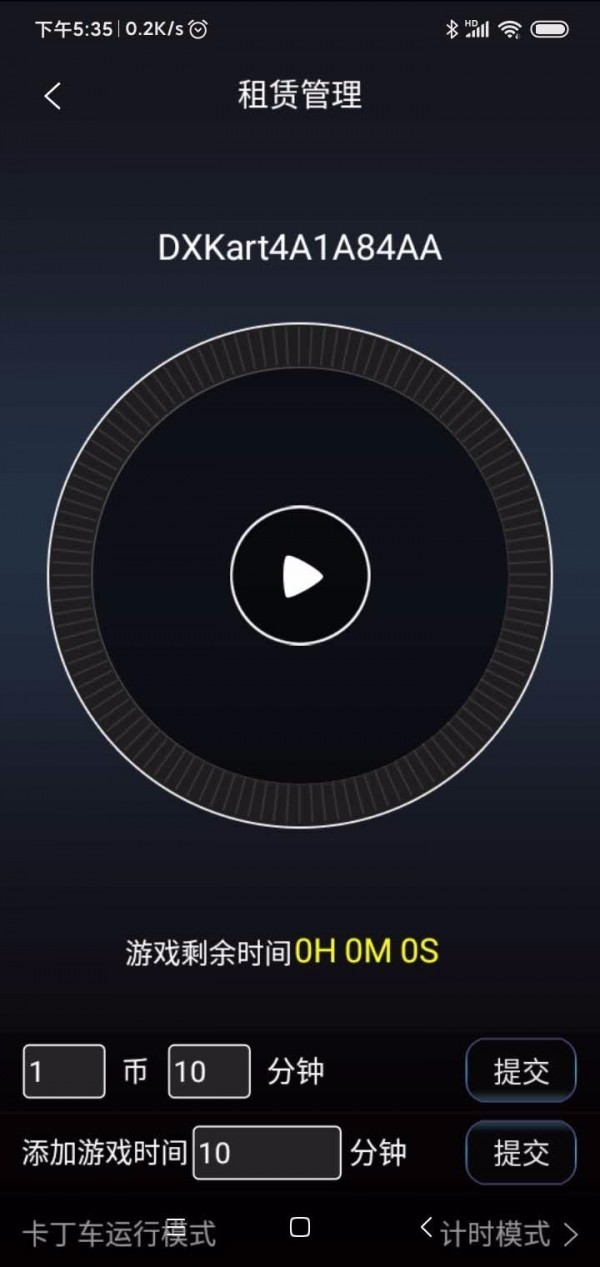
Task: Tap the system home button
Action: [x=300, y=1228]
